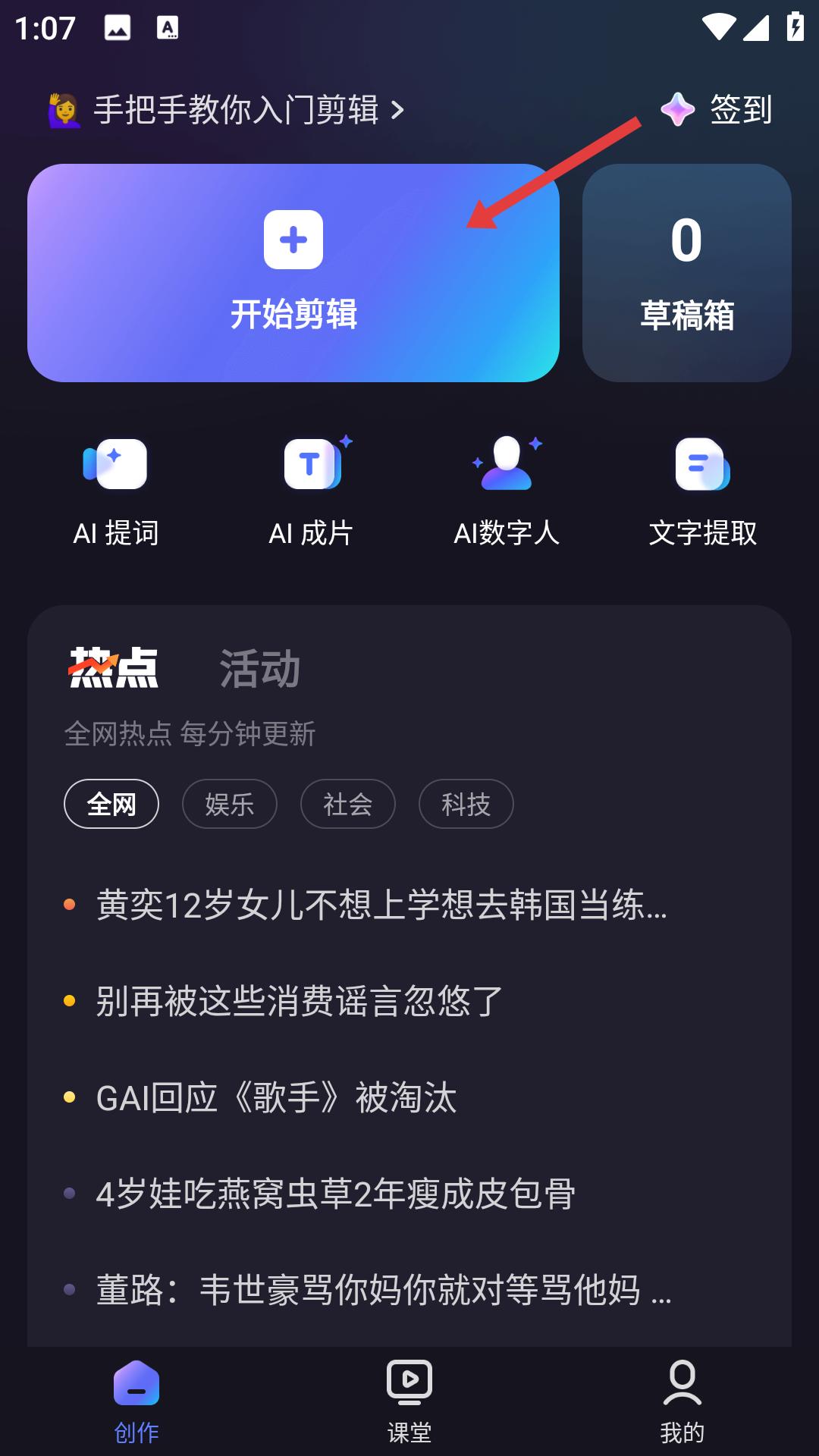Open topic 别再被这些消费谣言忽悠了
Viewport: 819px width, 1456px height.
[300, 1001]
